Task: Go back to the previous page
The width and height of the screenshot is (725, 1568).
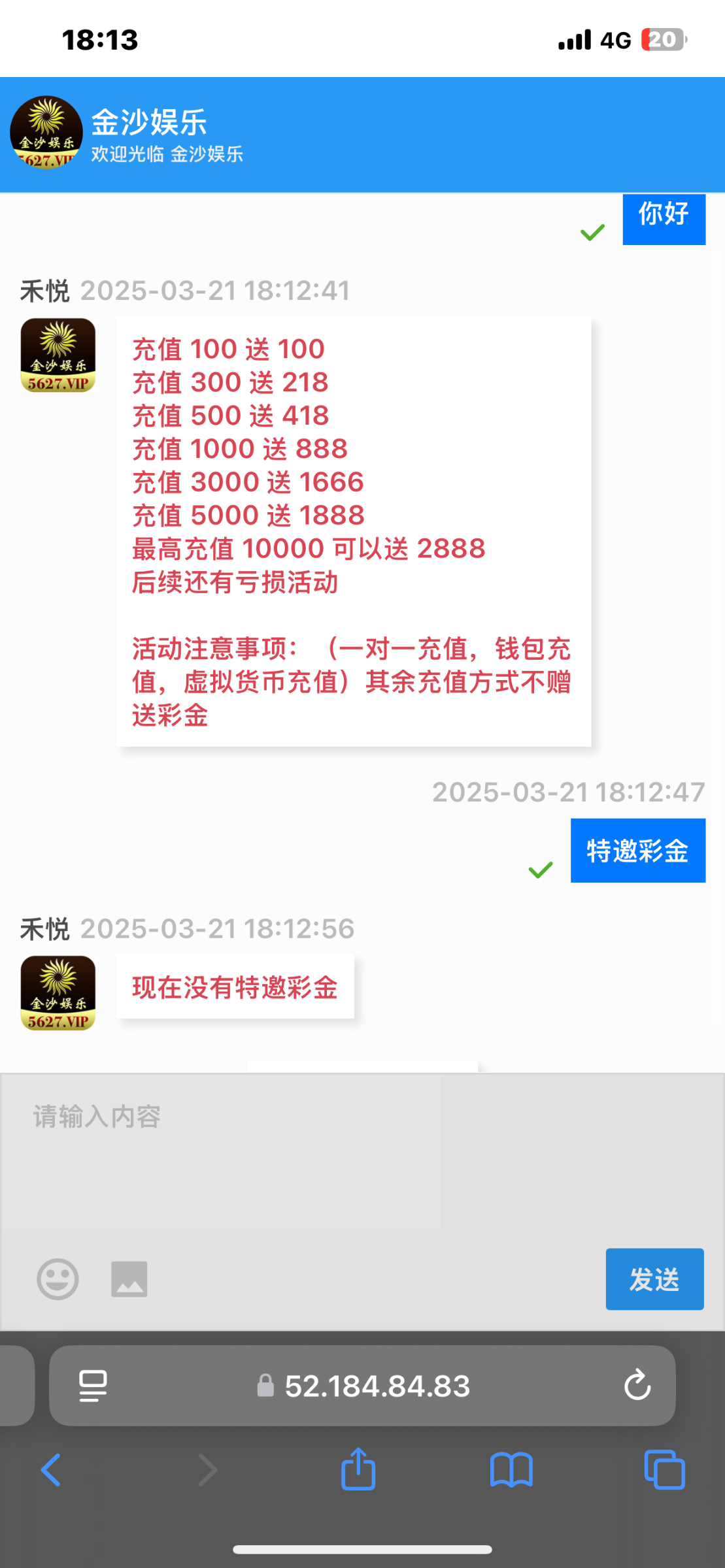Action: point(51,1470)
